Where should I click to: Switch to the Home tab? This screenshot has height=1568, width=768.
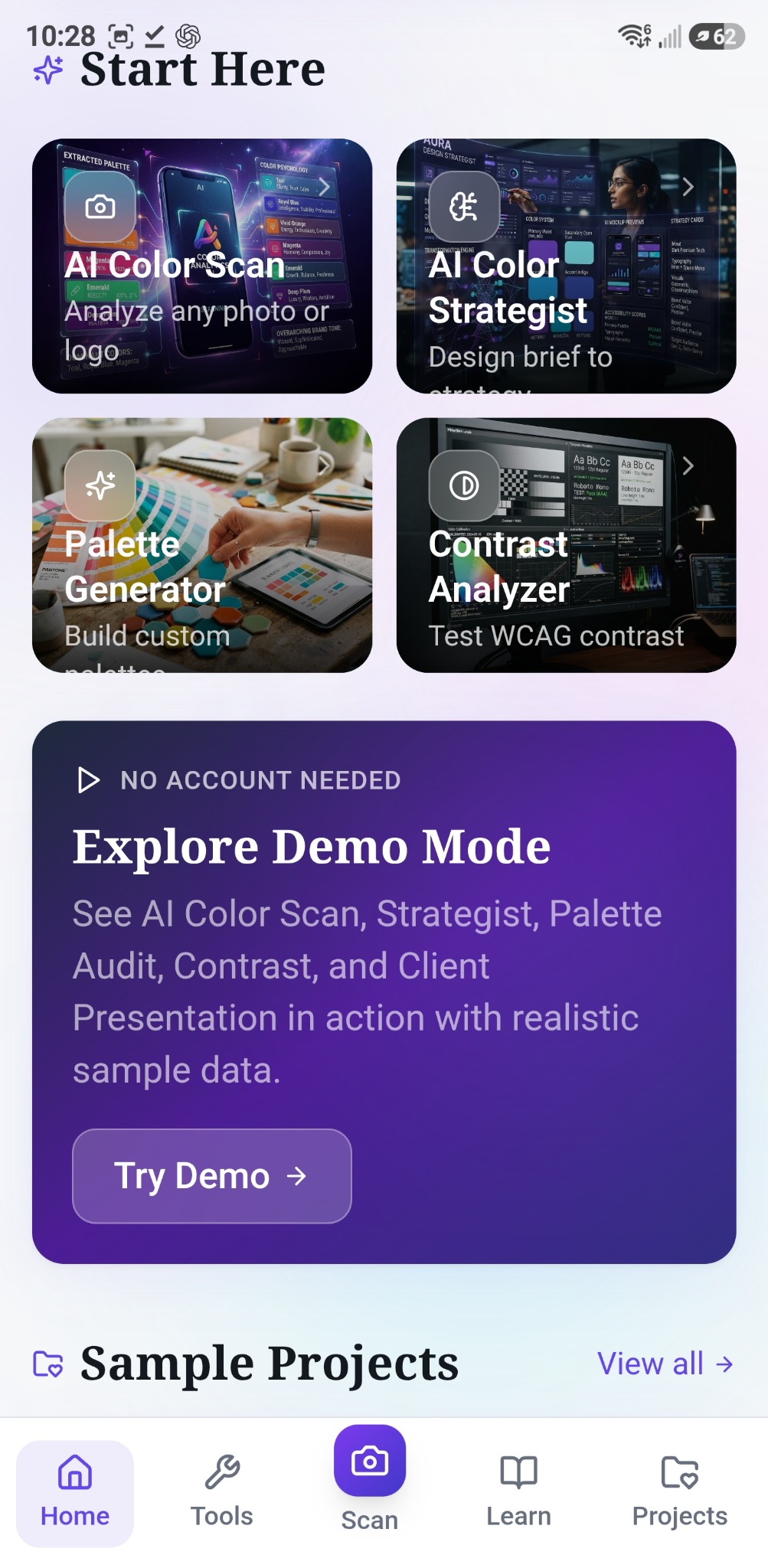pyautogui.click(x=75, y=1493)
